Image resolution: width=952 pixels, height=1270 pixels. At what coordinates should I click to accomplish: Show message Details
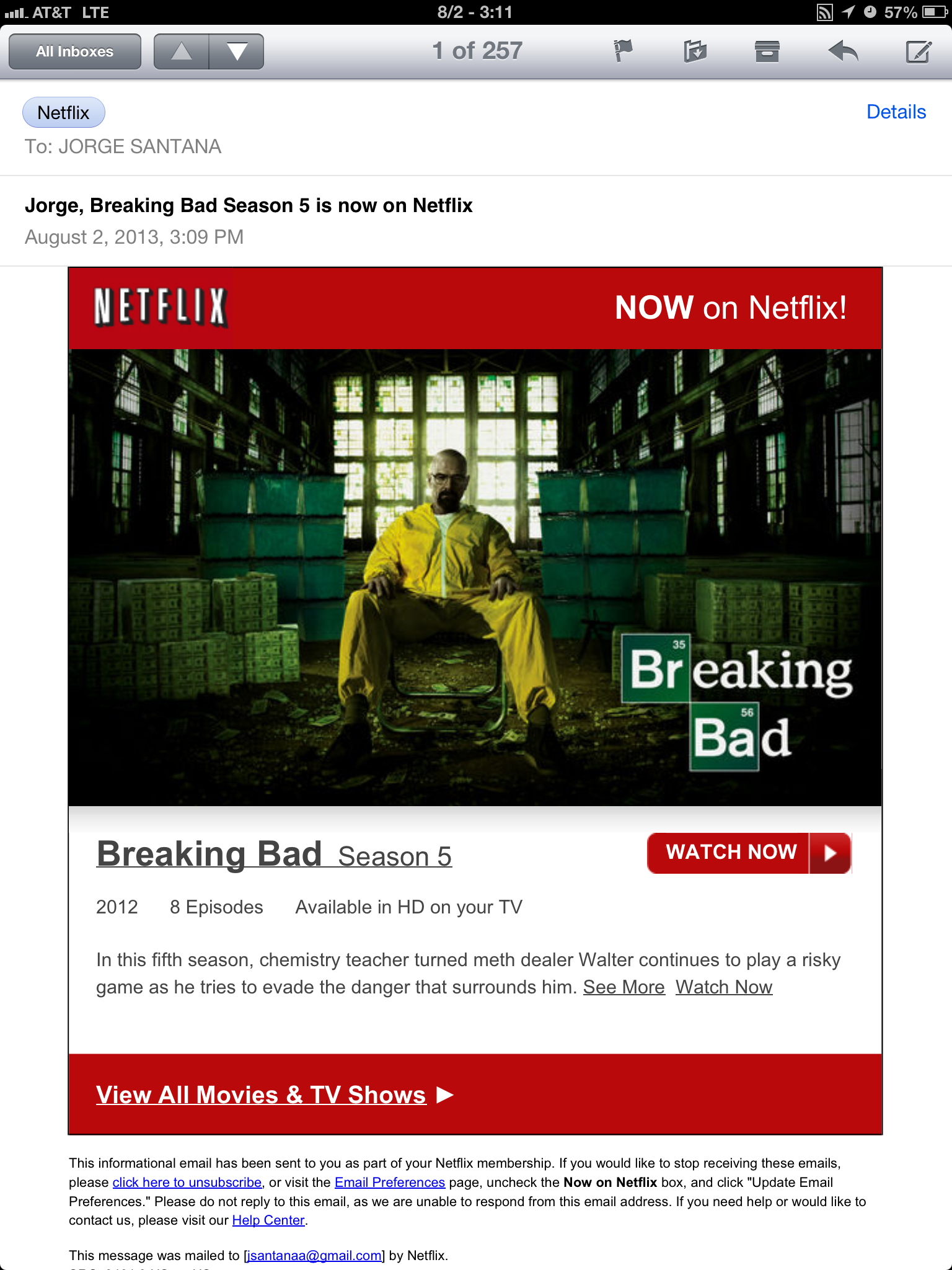coord(896,112)
